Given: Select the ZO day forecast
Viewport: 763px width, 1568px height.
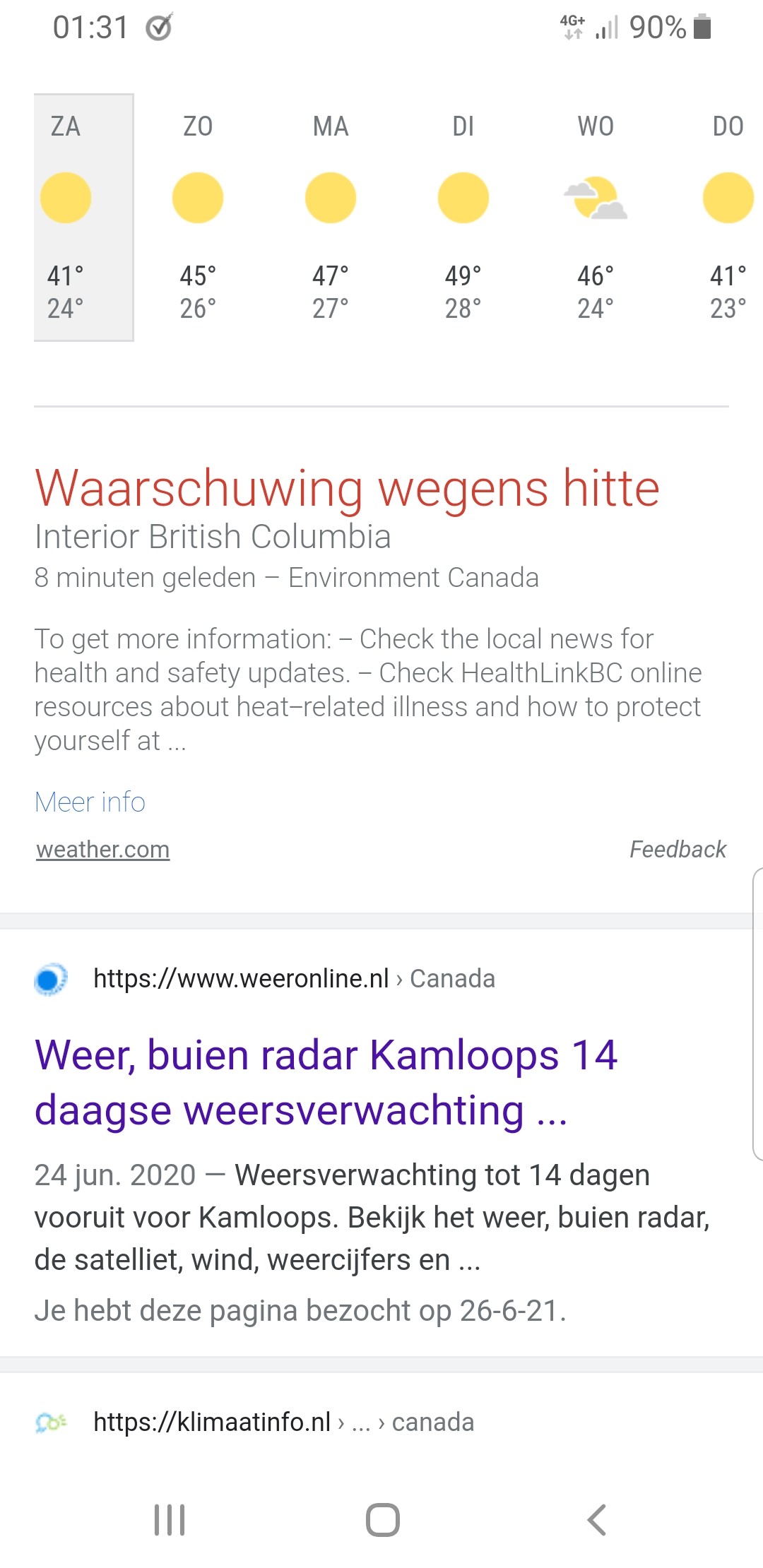Looking at the screenshot, I should pyautogui.click(x=198, y=217).
